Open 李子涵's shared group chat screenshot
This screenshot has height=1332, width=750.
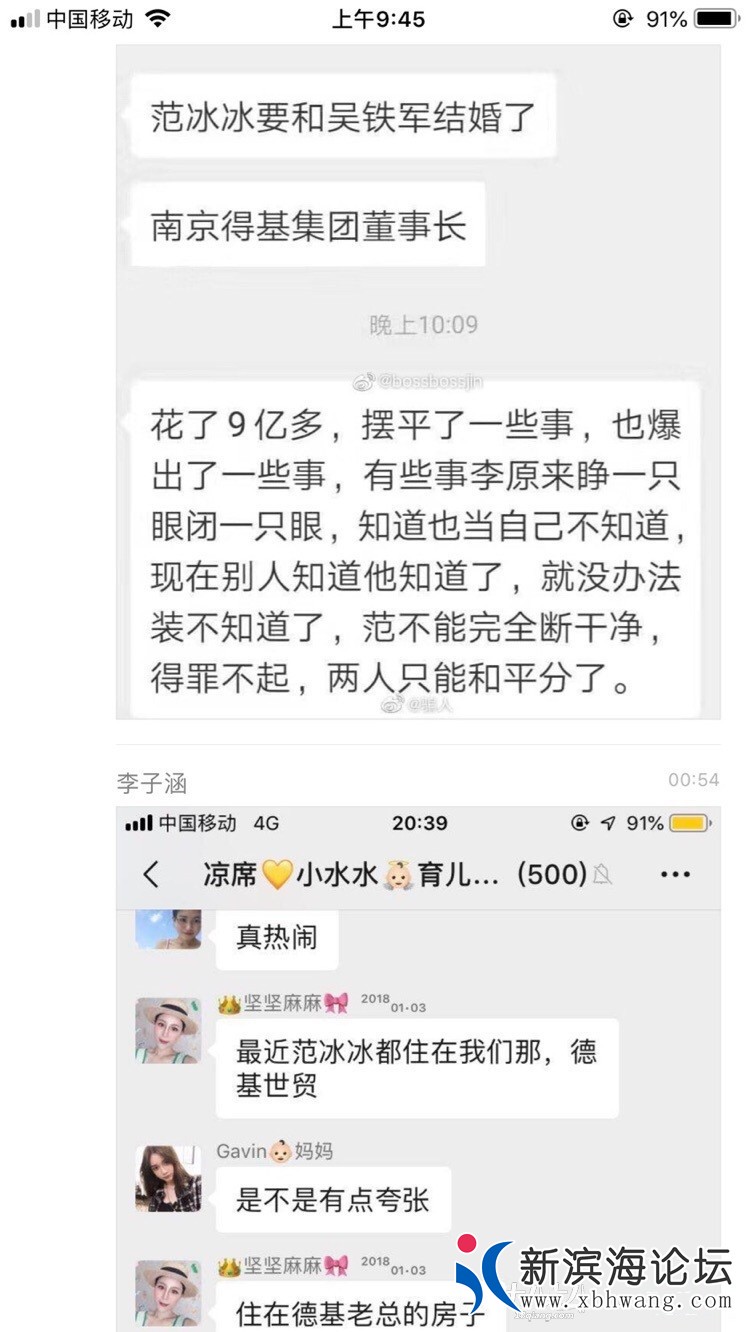click(418, 1066)
